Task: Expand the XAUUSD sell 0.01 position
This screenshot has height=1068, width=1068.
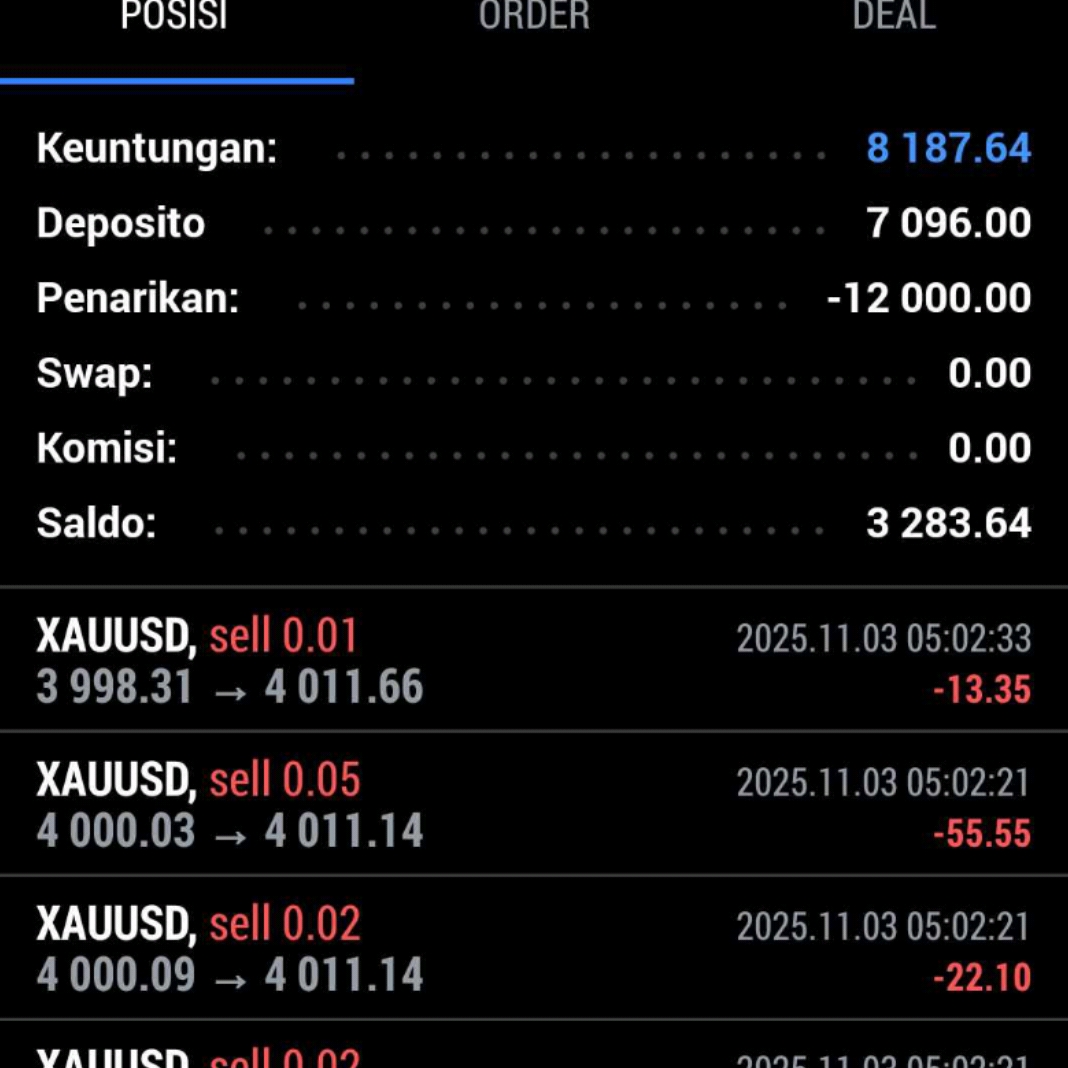Action: coord(533,661)
